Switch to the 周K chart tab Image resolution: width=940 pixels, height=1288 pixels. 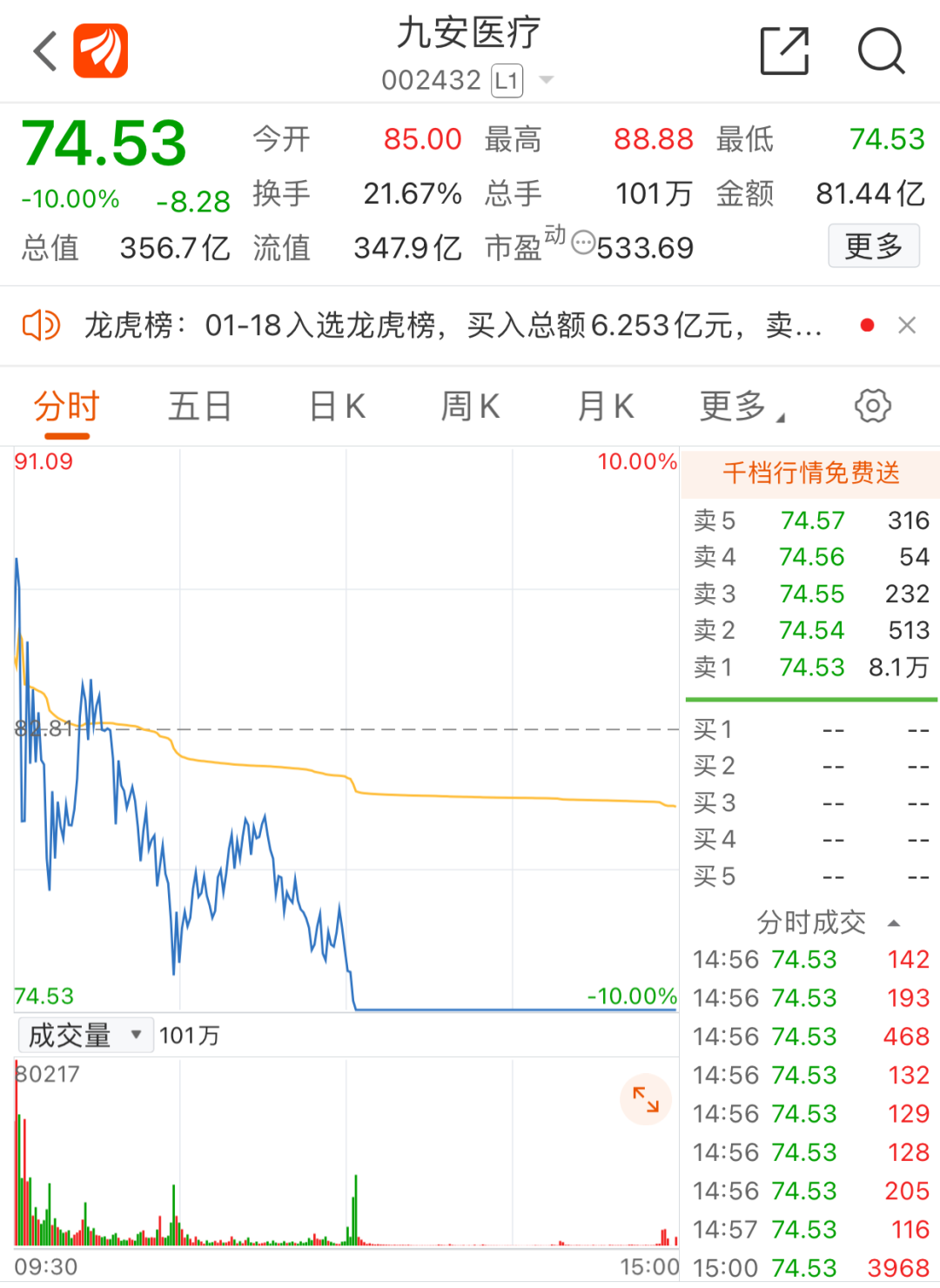coord(470,406)
